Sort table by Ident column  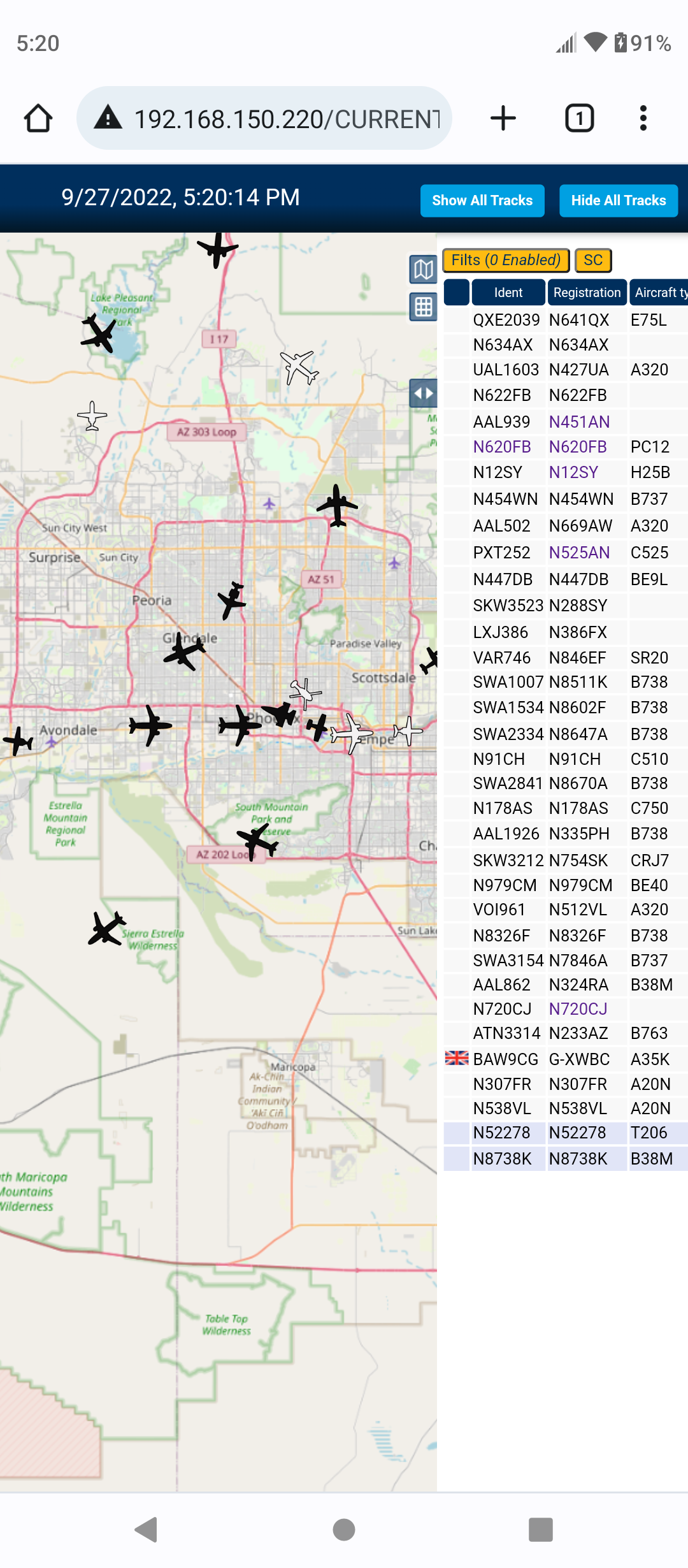click(x=508, y=293)
